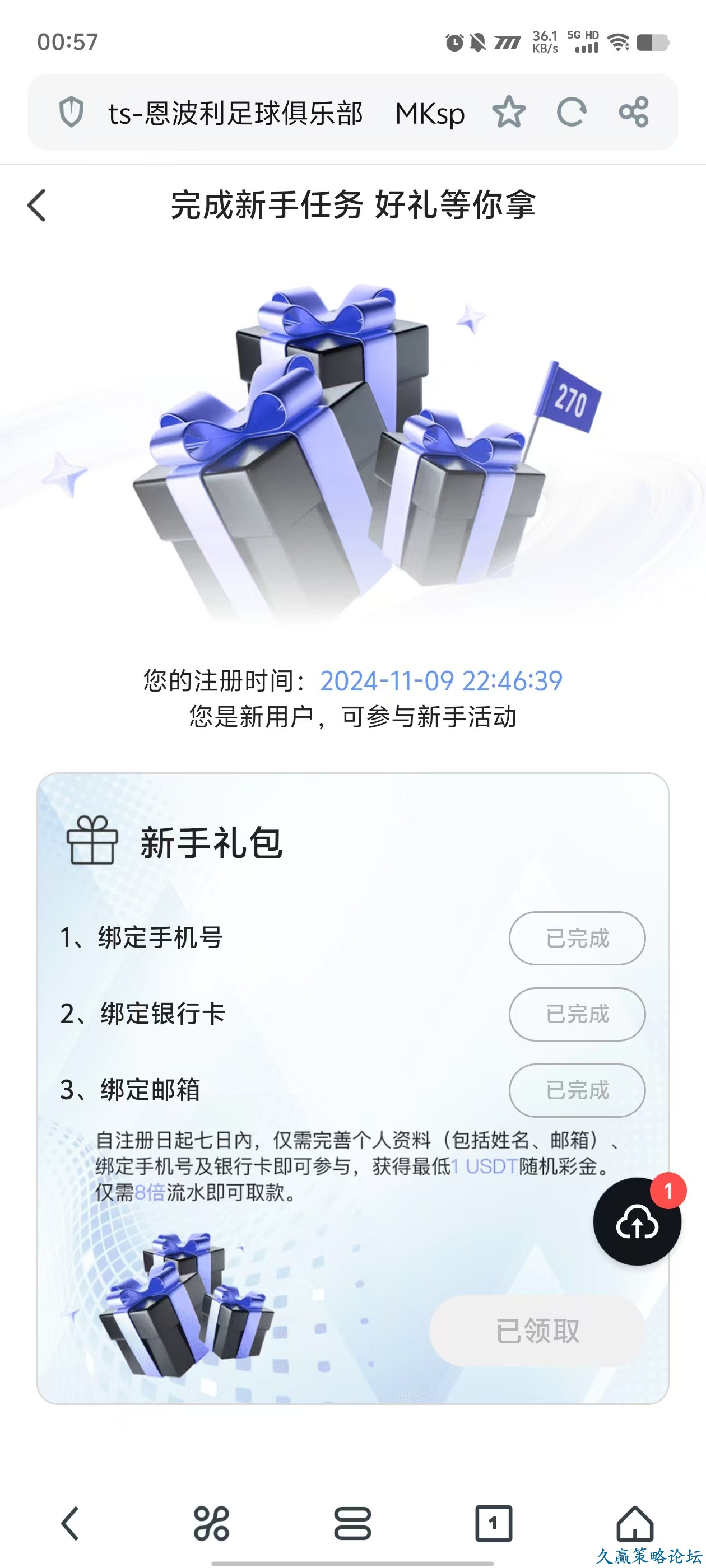
Task: Open the browser tools grid menu
Action: (x=211, y=1523)
